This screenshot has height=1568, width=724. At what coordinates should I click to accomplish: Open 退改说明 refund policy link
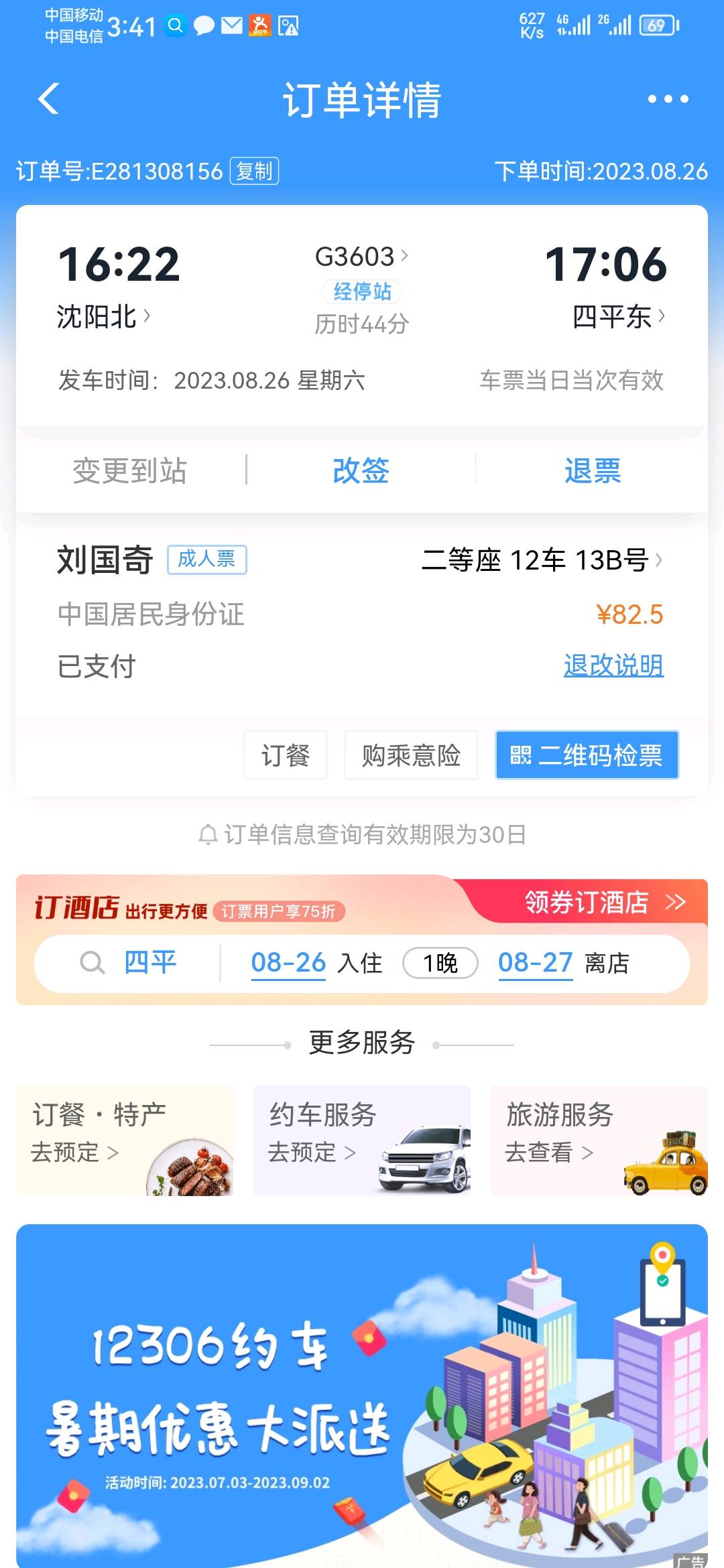click(x=613, y=665)
